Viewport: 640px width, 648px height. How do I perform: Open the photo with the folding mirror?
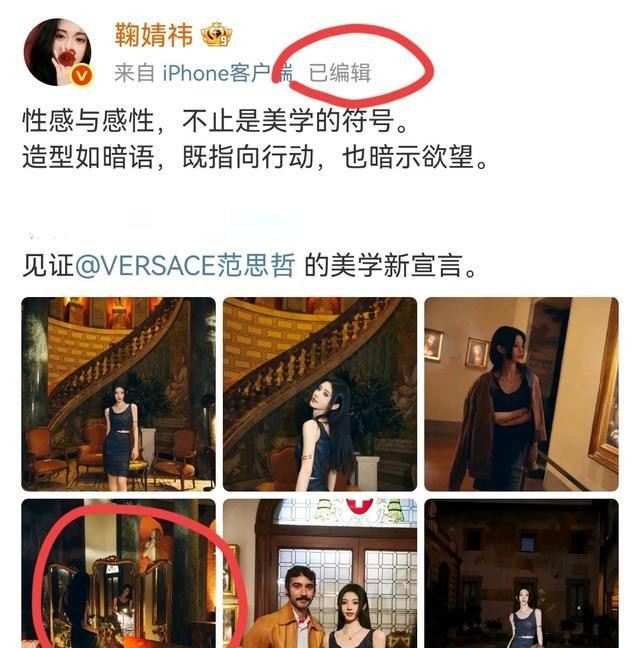coord(118,573)
